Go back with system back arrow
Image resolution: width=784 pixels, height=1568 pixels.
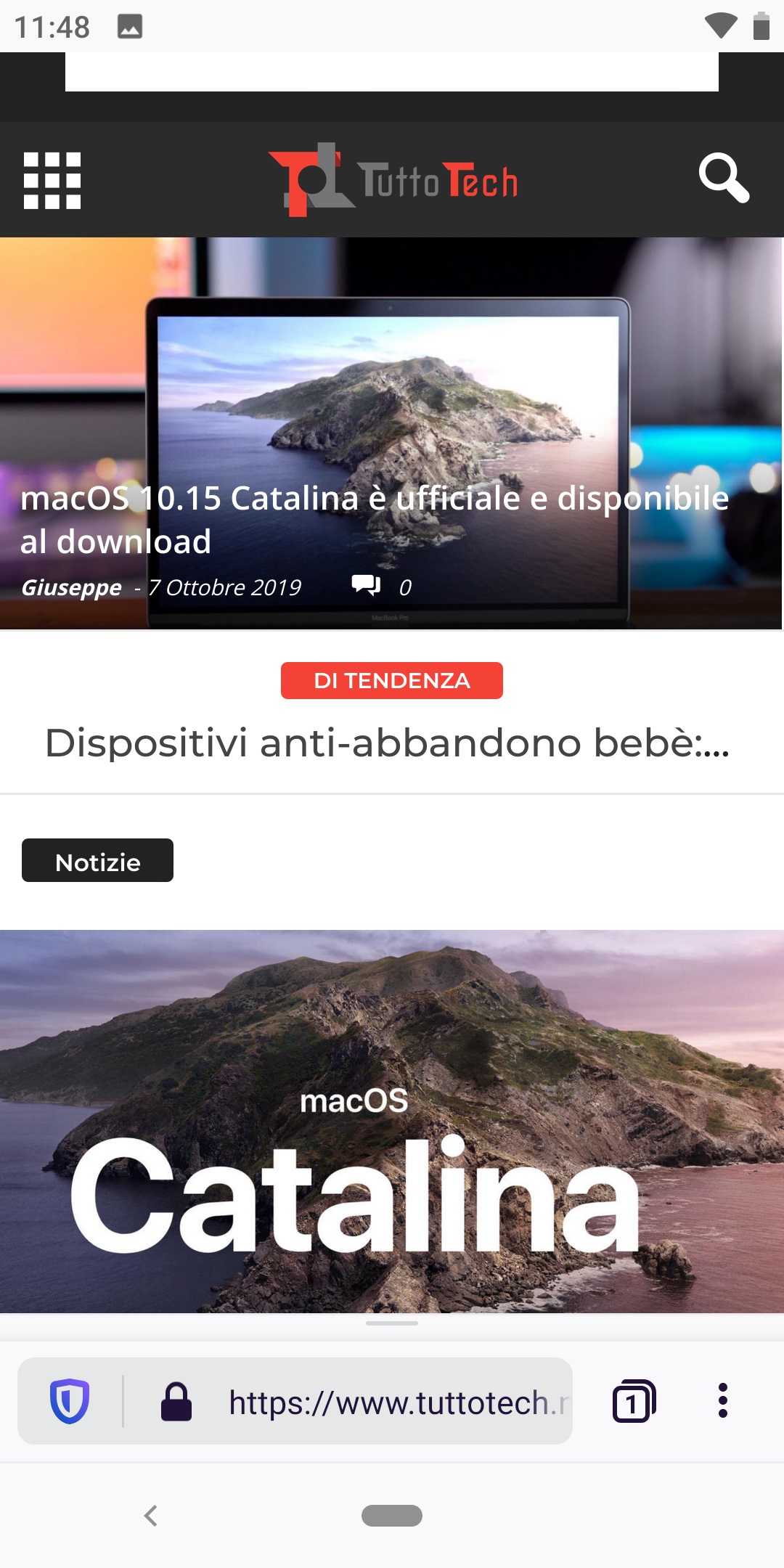151,1516
